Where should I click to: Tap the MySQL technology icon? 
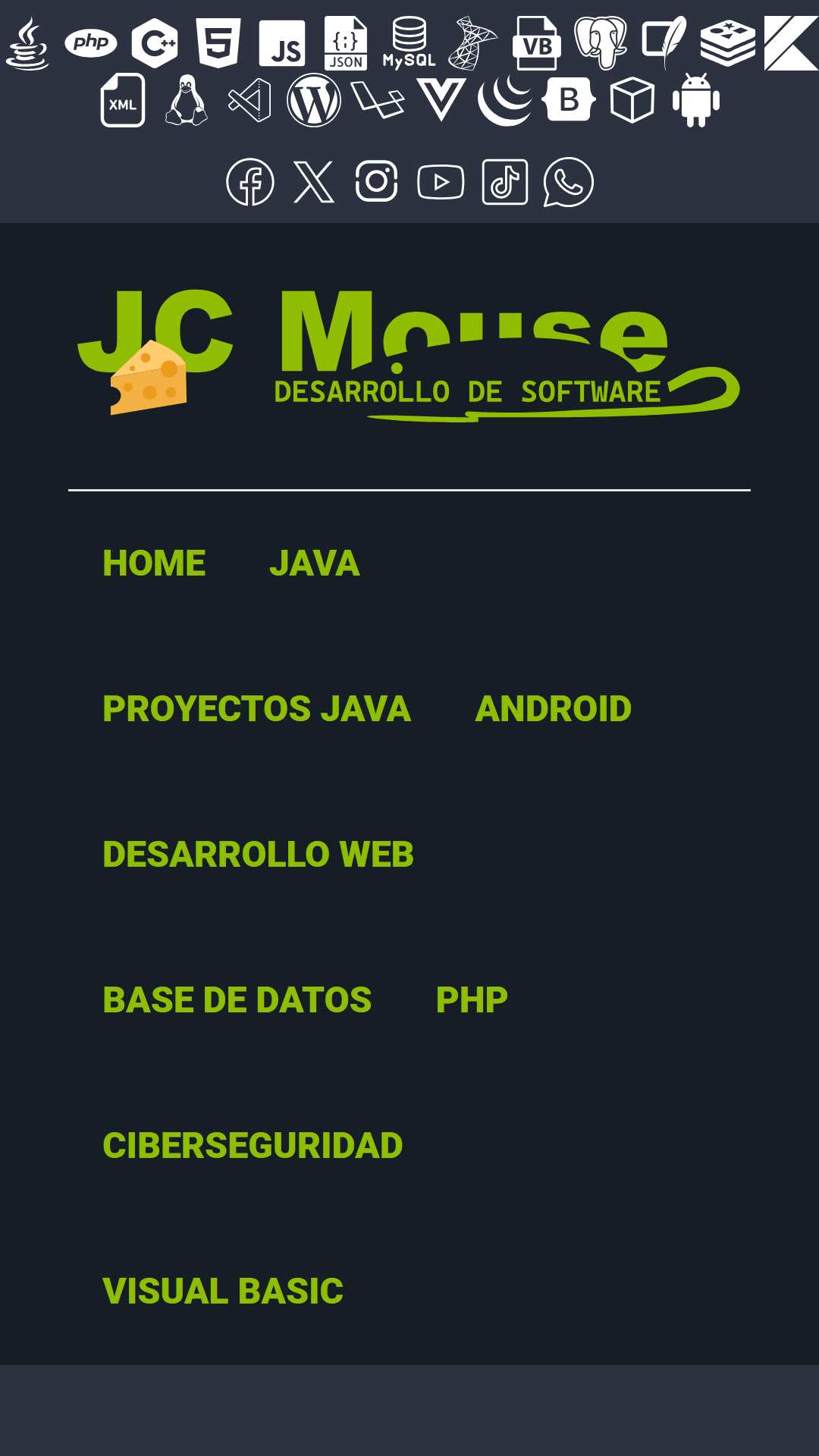click(409, 43)
